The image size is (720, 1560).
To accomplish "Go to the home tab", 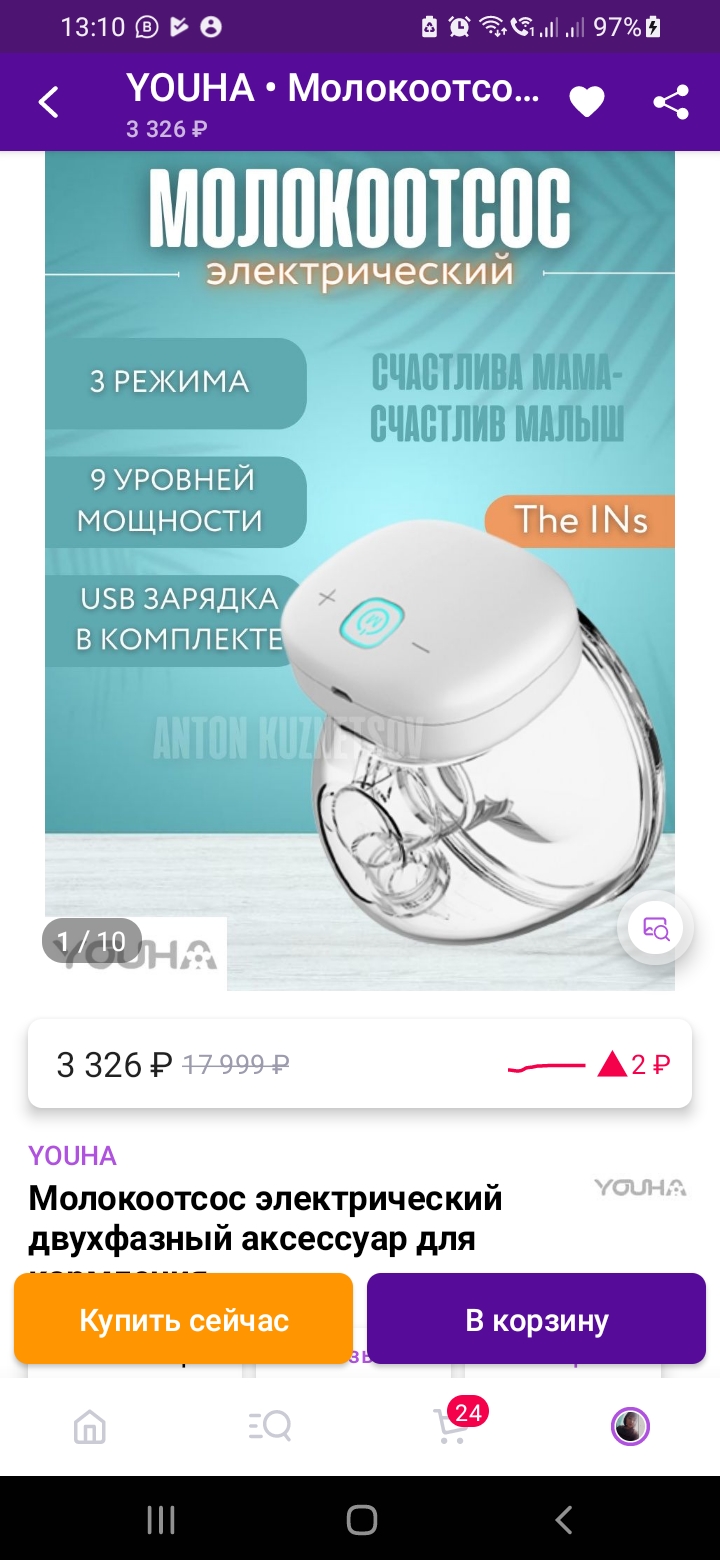I will pos(90,1426).
